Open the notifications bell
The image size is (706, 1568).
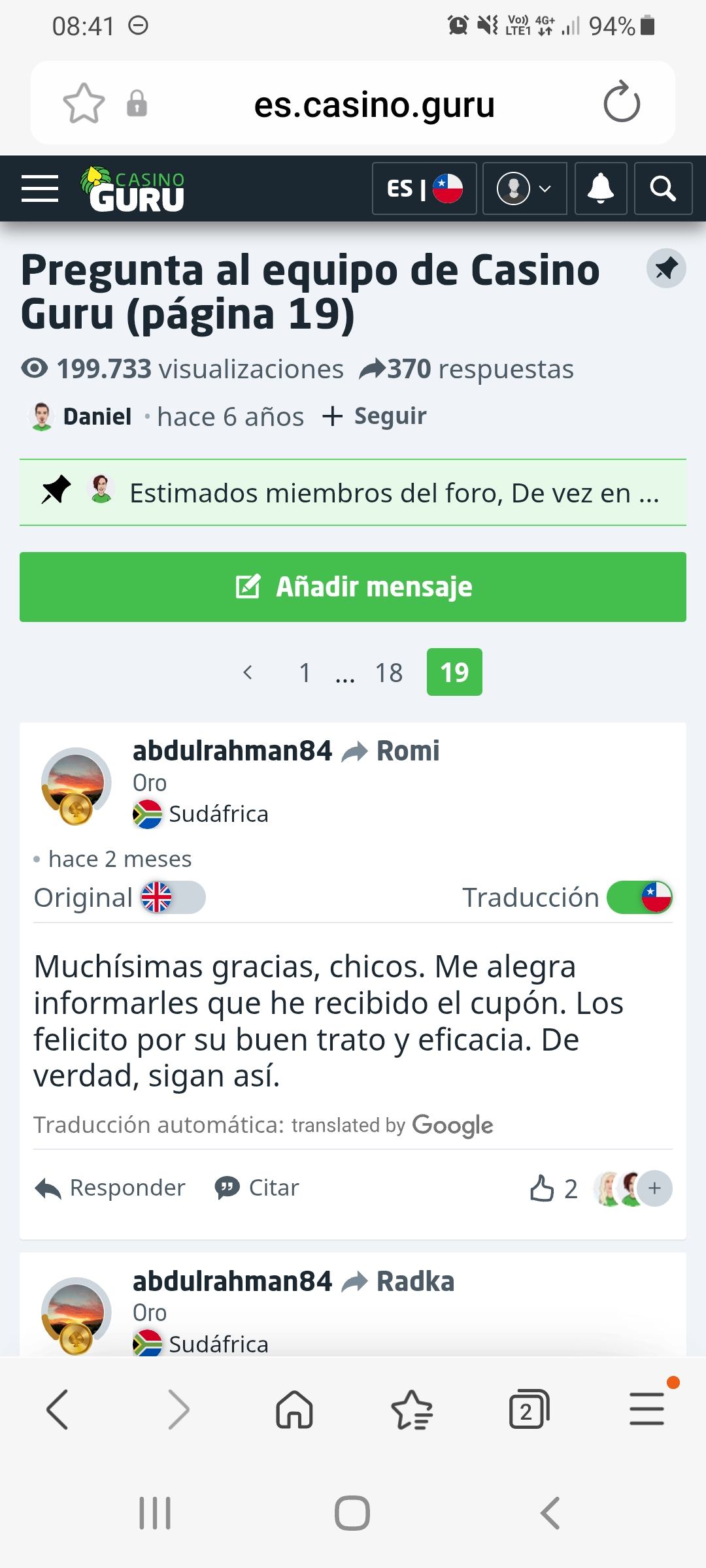[x=601, y=189]
